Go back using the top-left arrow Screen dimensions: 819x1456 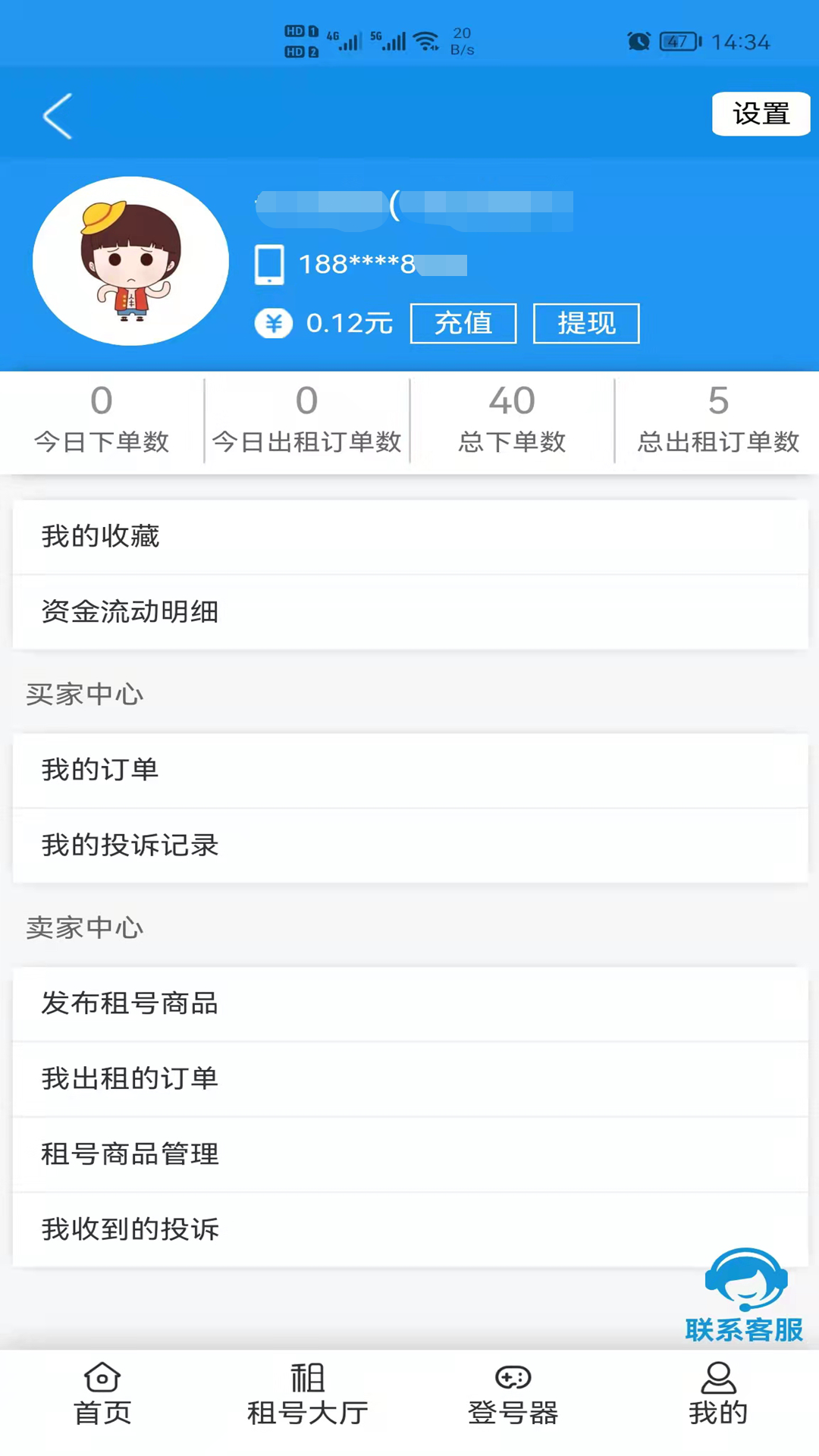pos(58,116)
